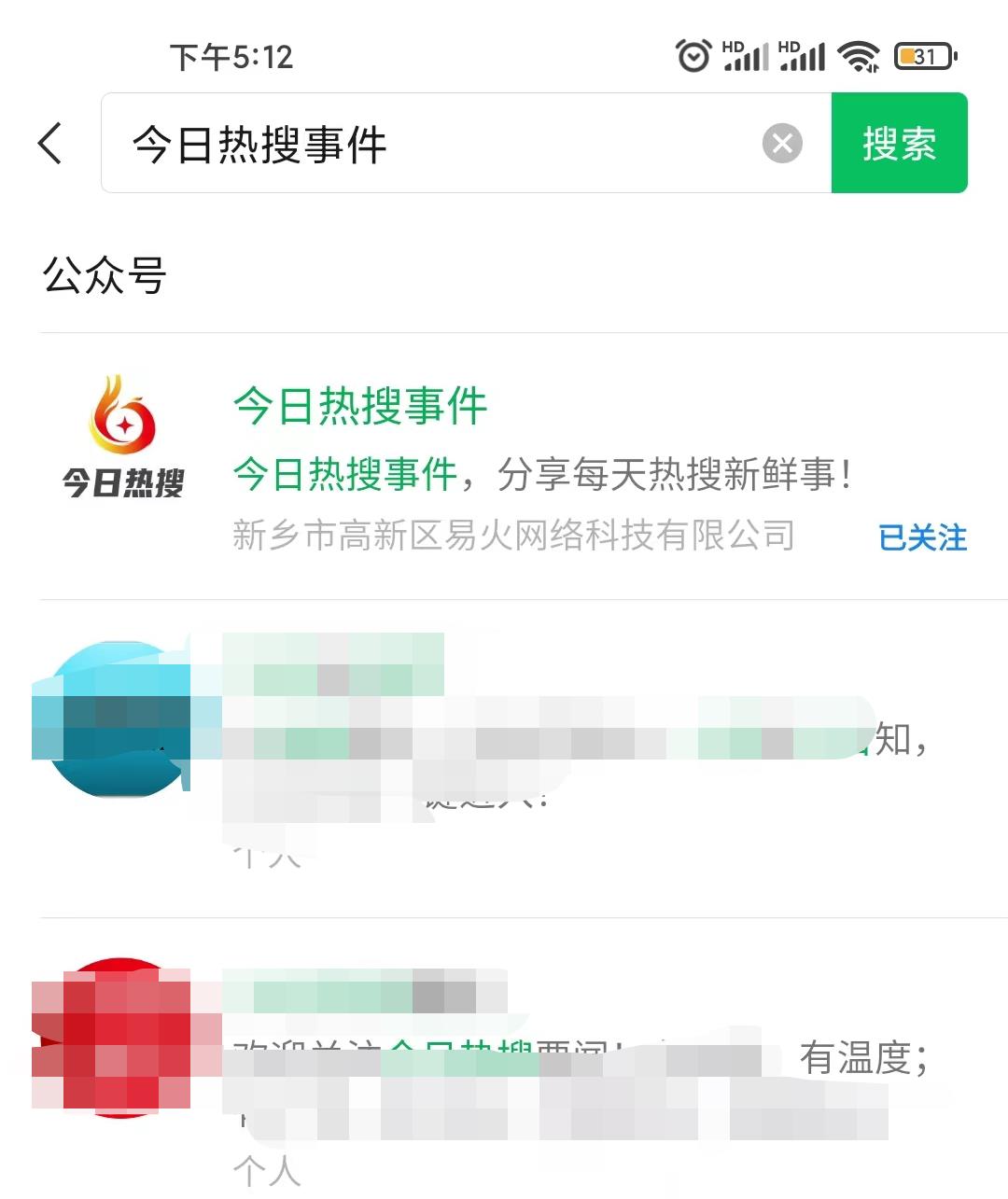Tap the battery indicator showing 31
The image size is (1008, 1199).
click(922, 56)
